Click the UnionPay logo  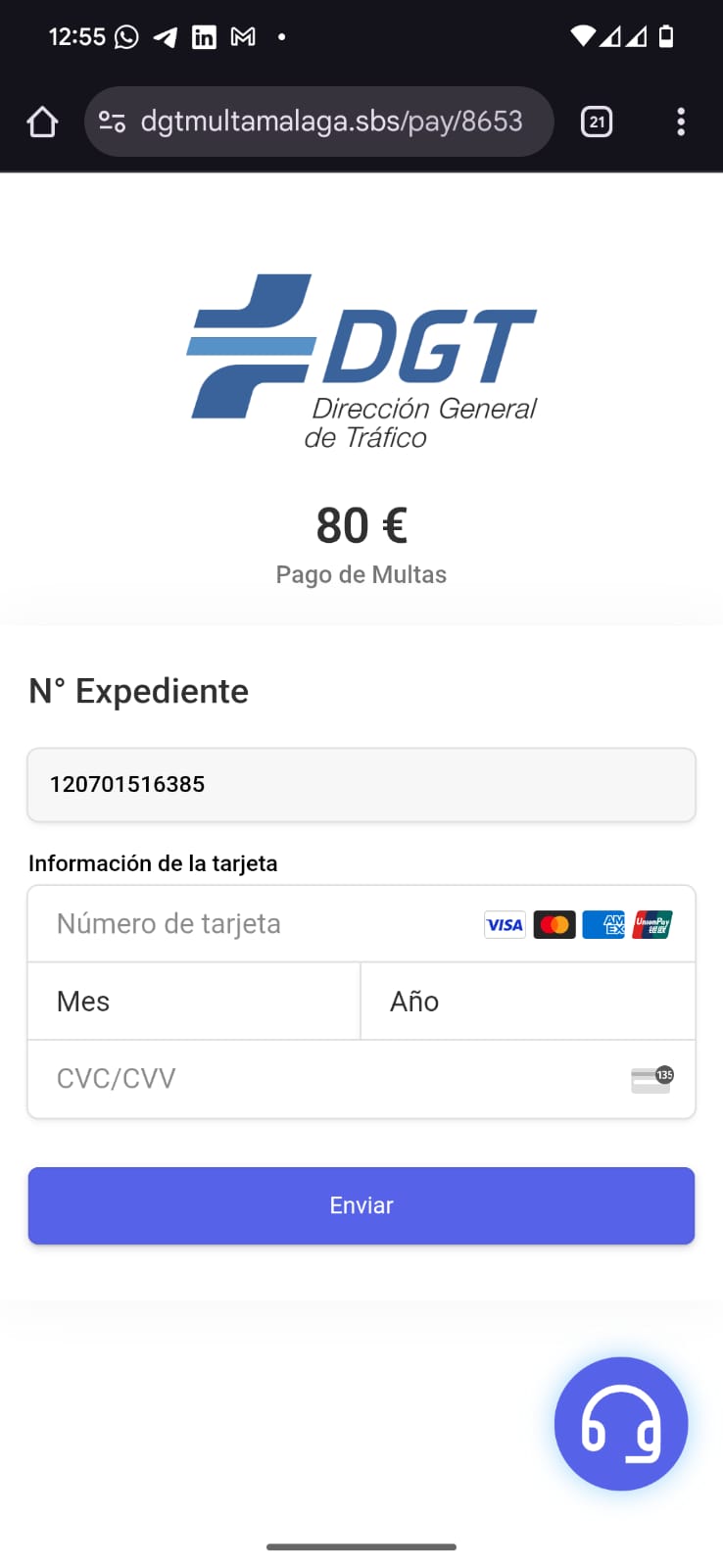pyautogui.click(x=652, y=924)
